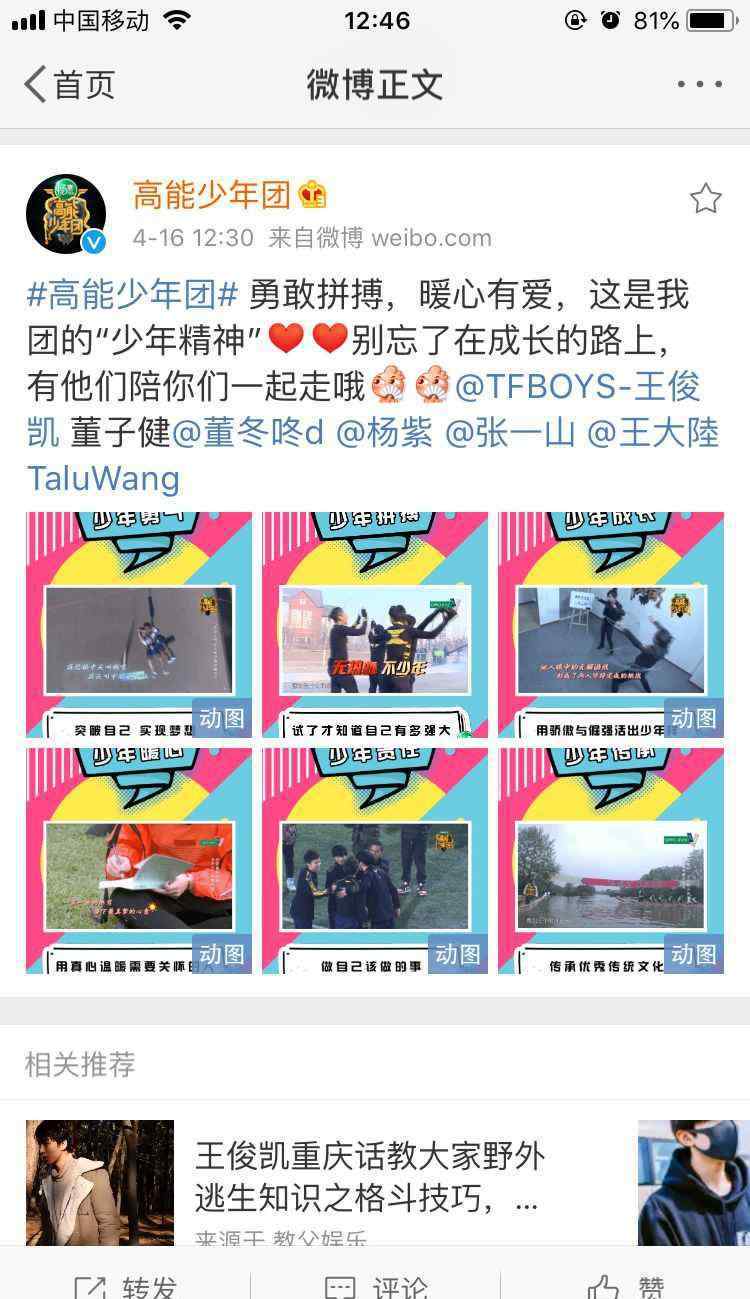
Task: View the 少年责任 GIF image
Action: click(x=375, y=861)
